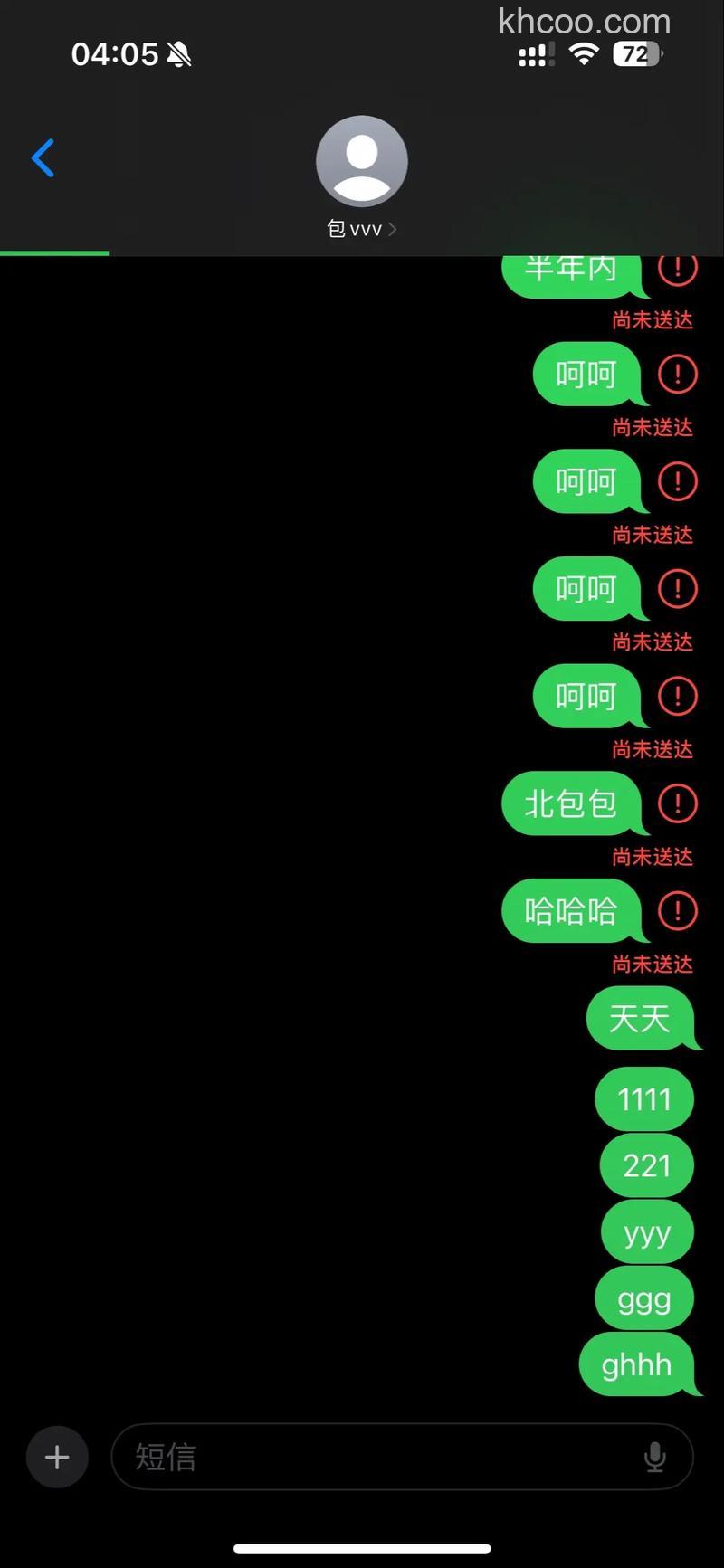Image resolution: width=724 pixels, height=1568 pixels.
Task: Tap the Wi-Fi indicator in the status bar
Action: pyautogui.click(x=583, y=54)
